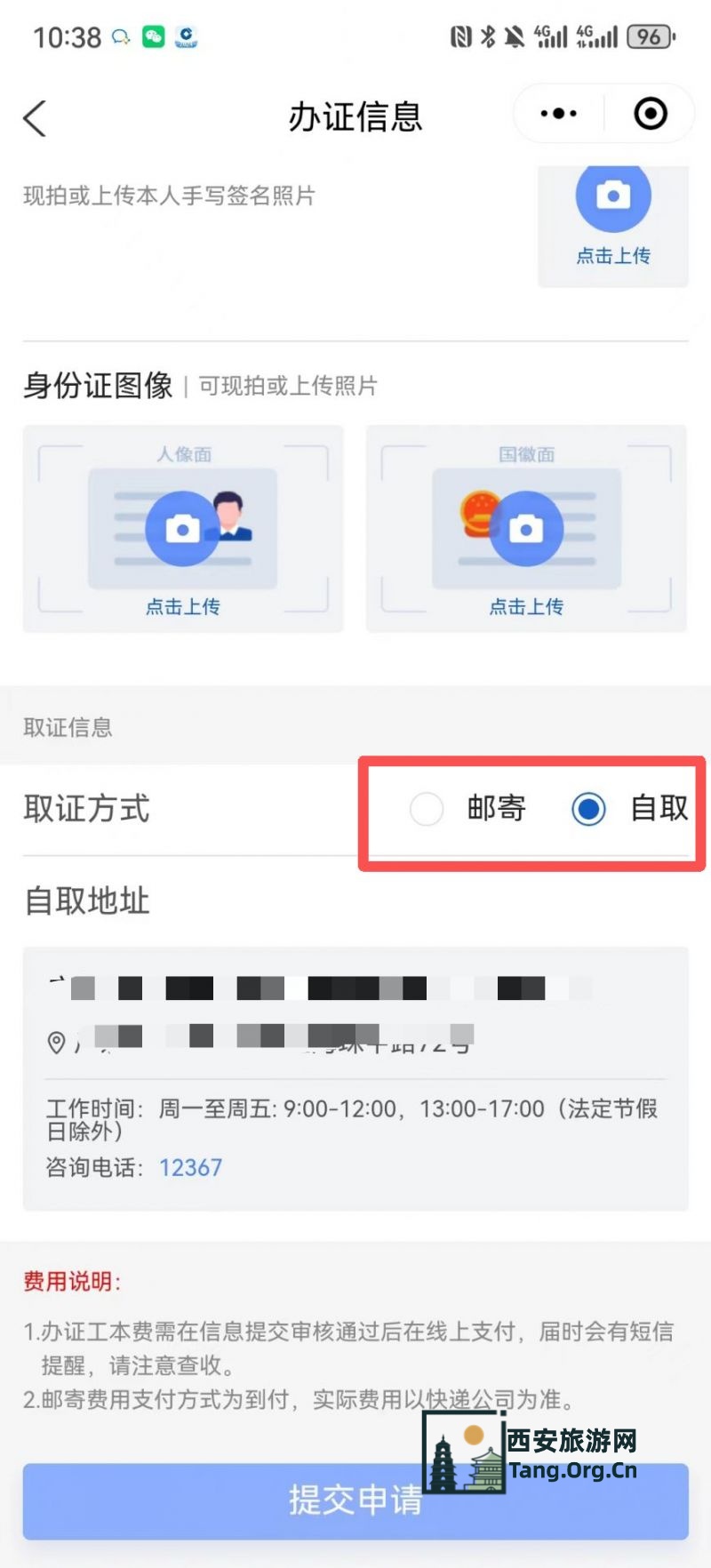The image size is (711, 1568).
Task: Open the mini-program more options menu
Action: pos(558,114)
